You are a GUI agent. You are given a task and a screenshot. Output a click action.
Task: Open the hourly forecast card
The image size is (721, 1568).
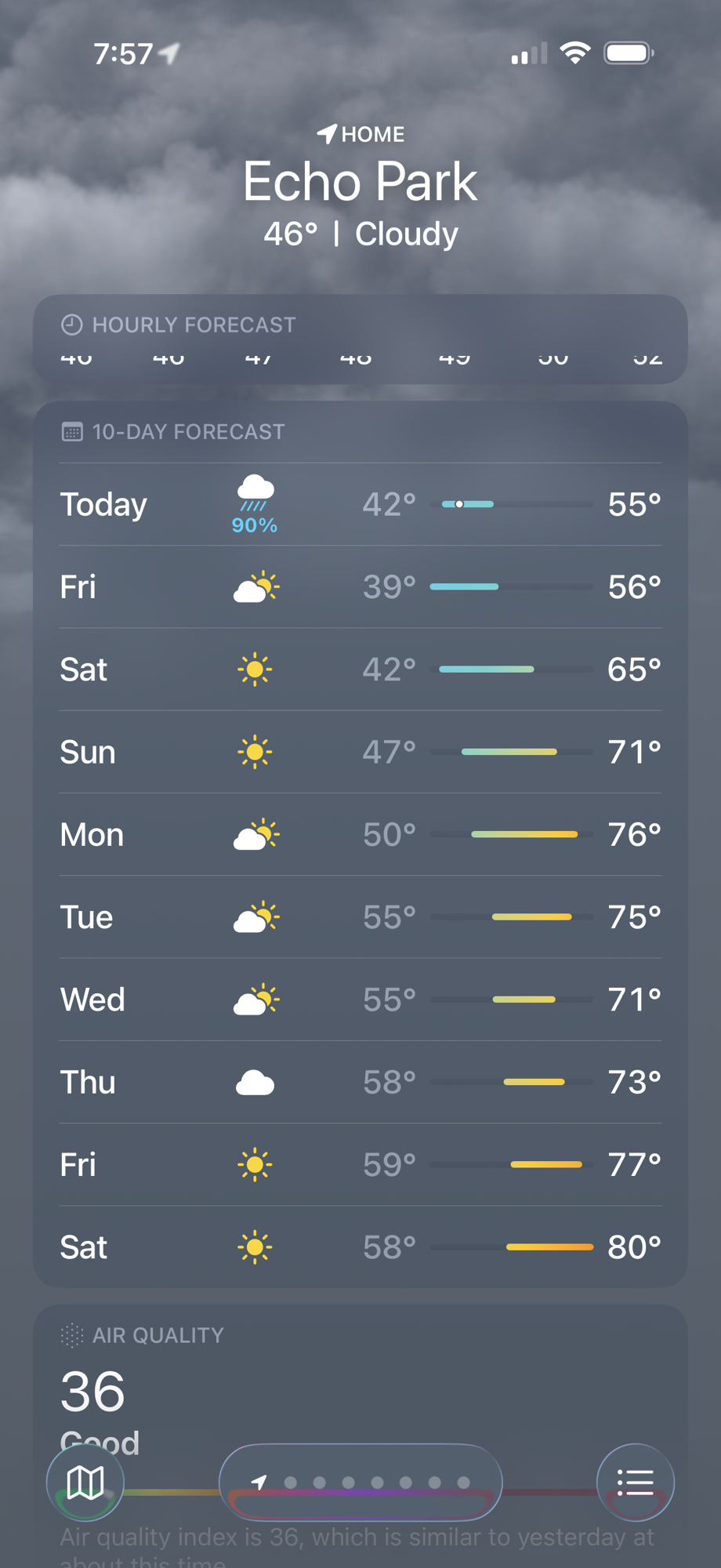(x=360, y=339)
